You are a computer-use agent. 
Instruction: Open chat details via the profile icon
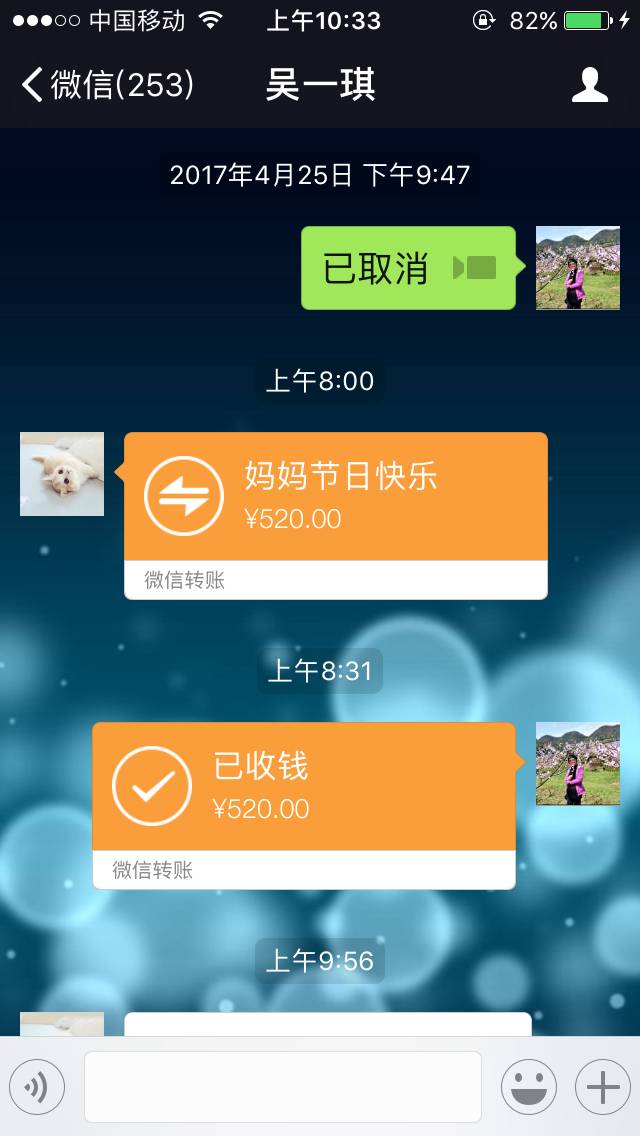(590, 85)
